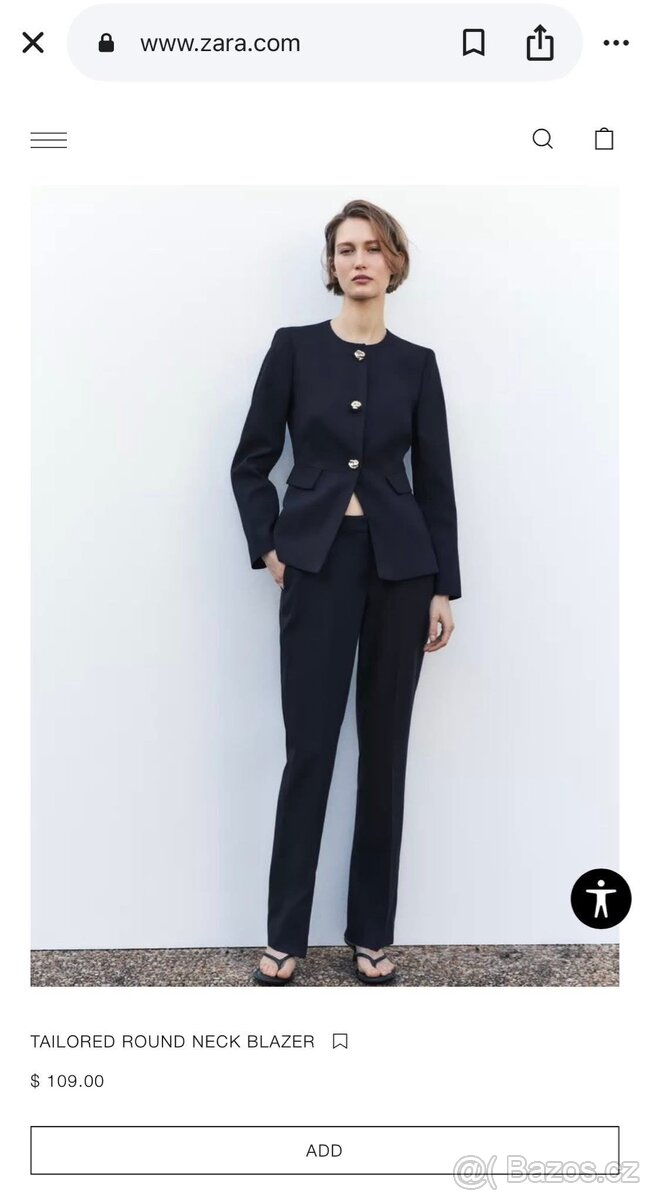Open the browser overflow menu
This screenshot has height=1200, width=650.
click(616, 43)
